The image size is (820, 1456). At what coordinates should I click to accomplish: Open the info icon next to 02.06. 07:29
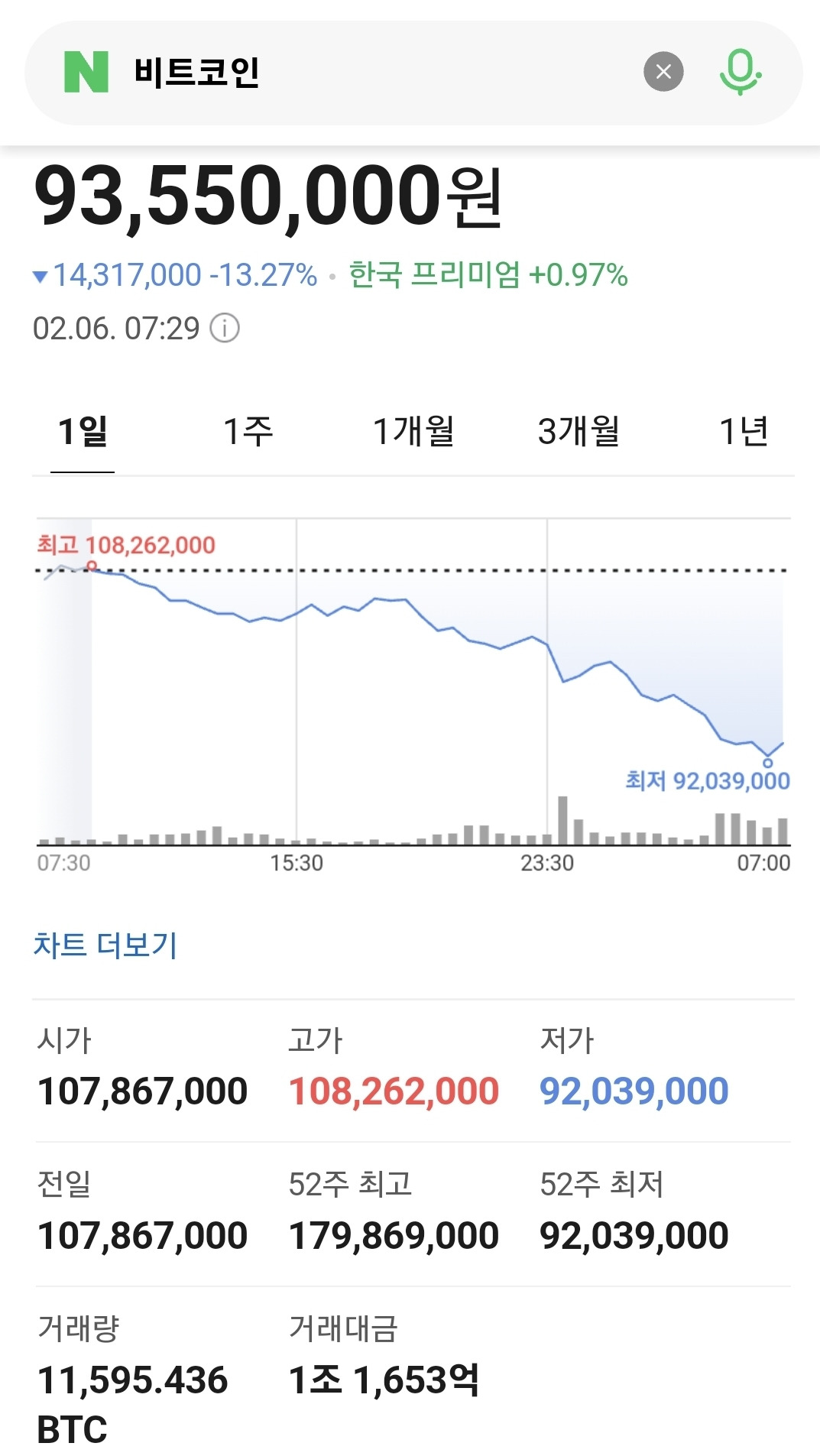[225, 329]
